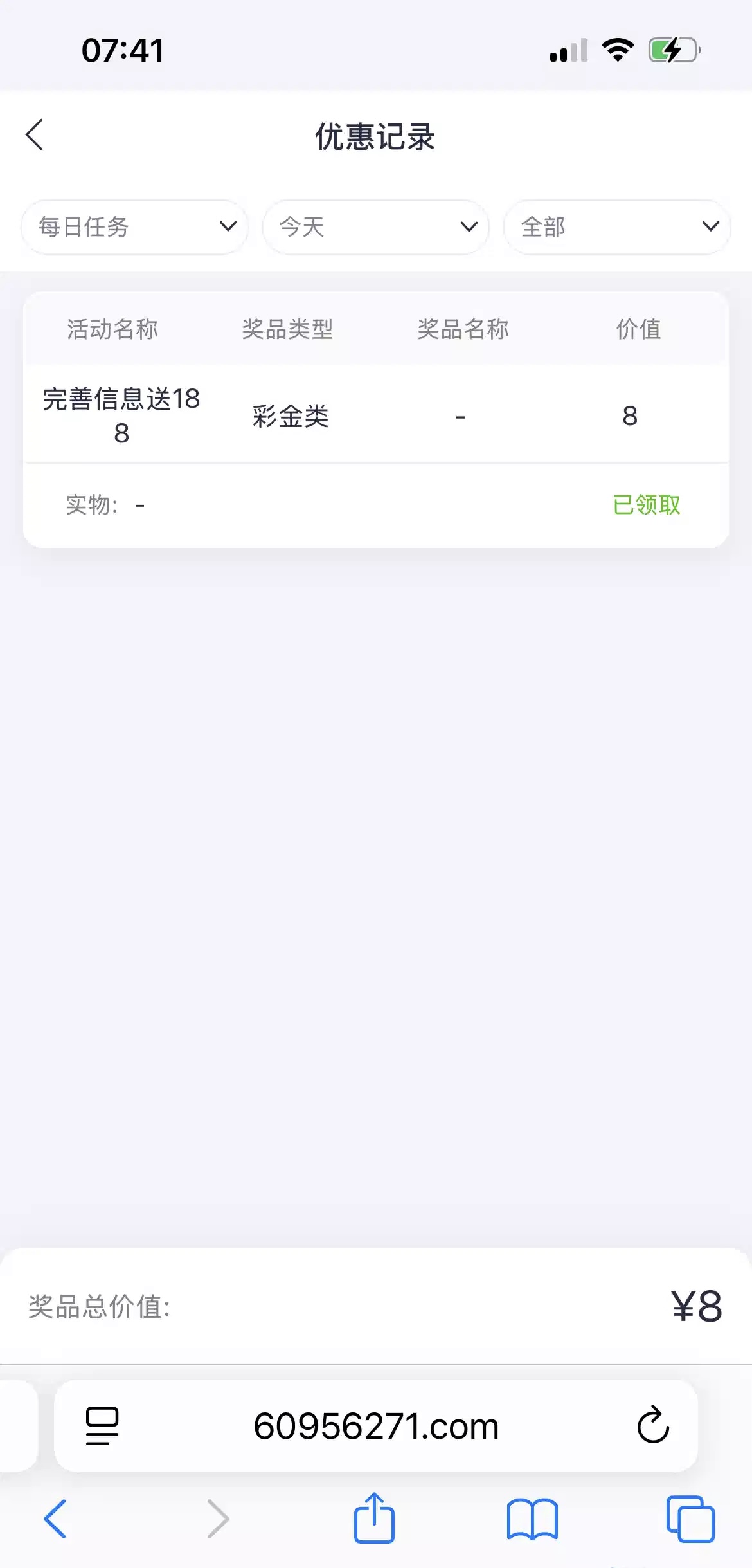This screenshot has height=1568, width=752.
Task: Expand the 每日任务 dropdown
Action: [134, 227]
